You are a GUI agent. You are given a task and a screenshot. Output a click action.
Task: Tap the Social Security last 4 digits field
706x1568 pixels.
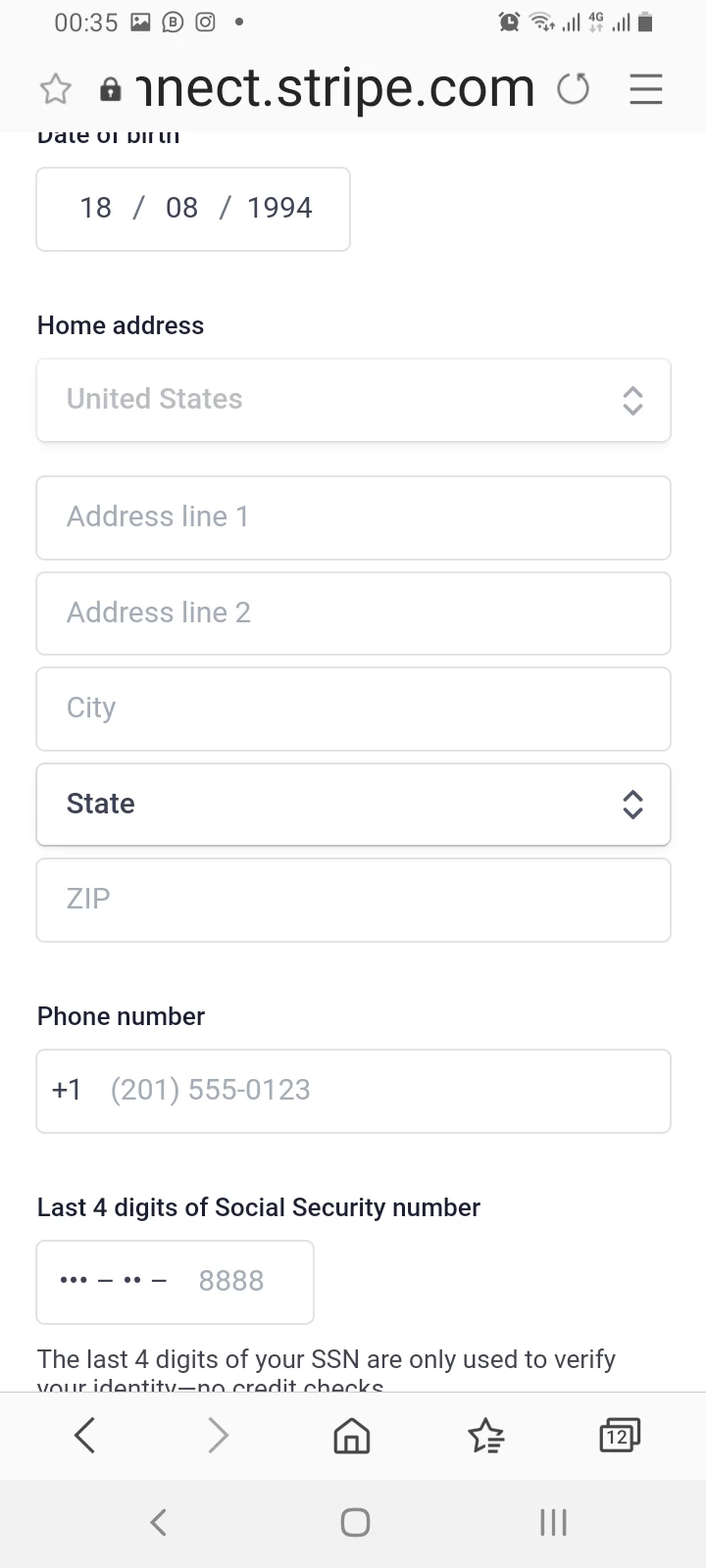tap(175, 1282)
